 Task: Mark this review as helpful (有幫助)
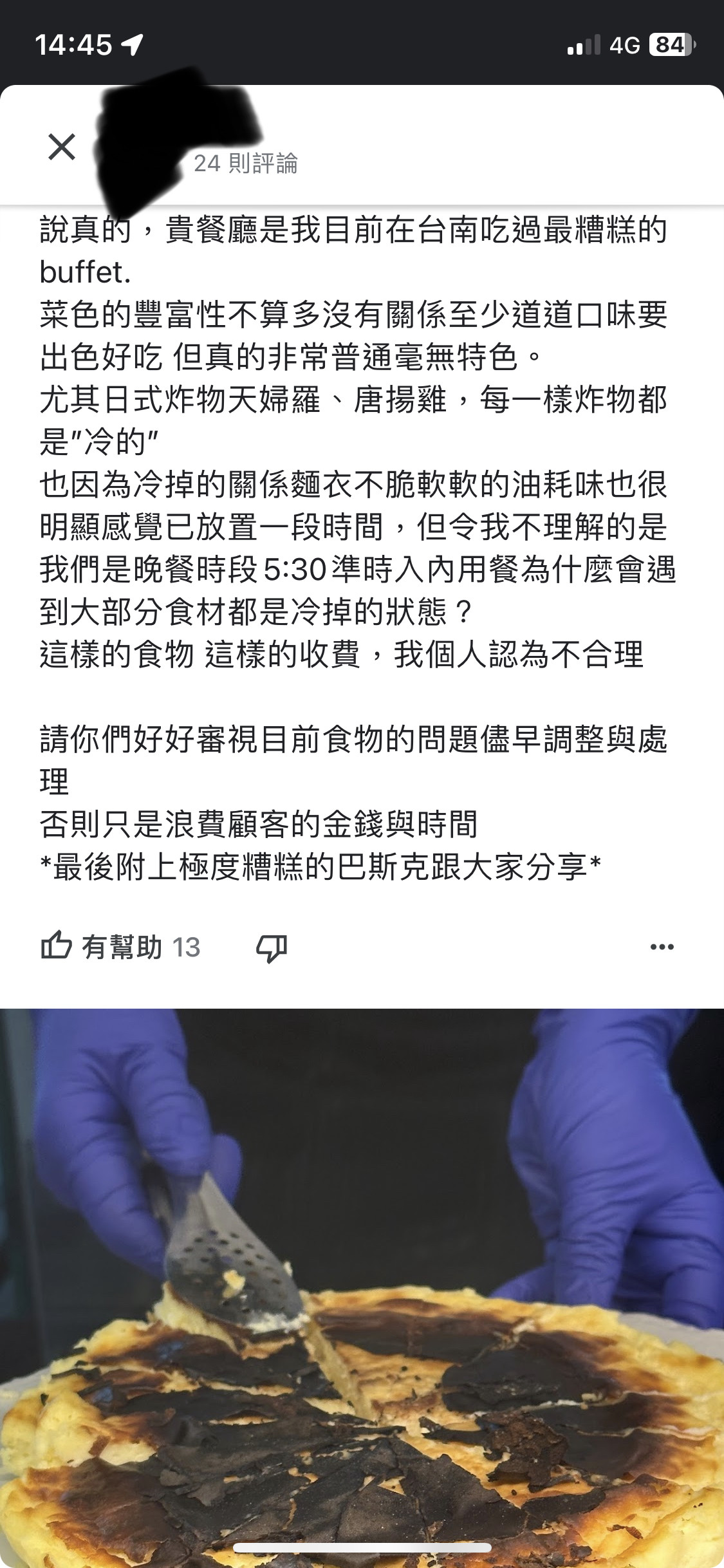tap(120, 947)
